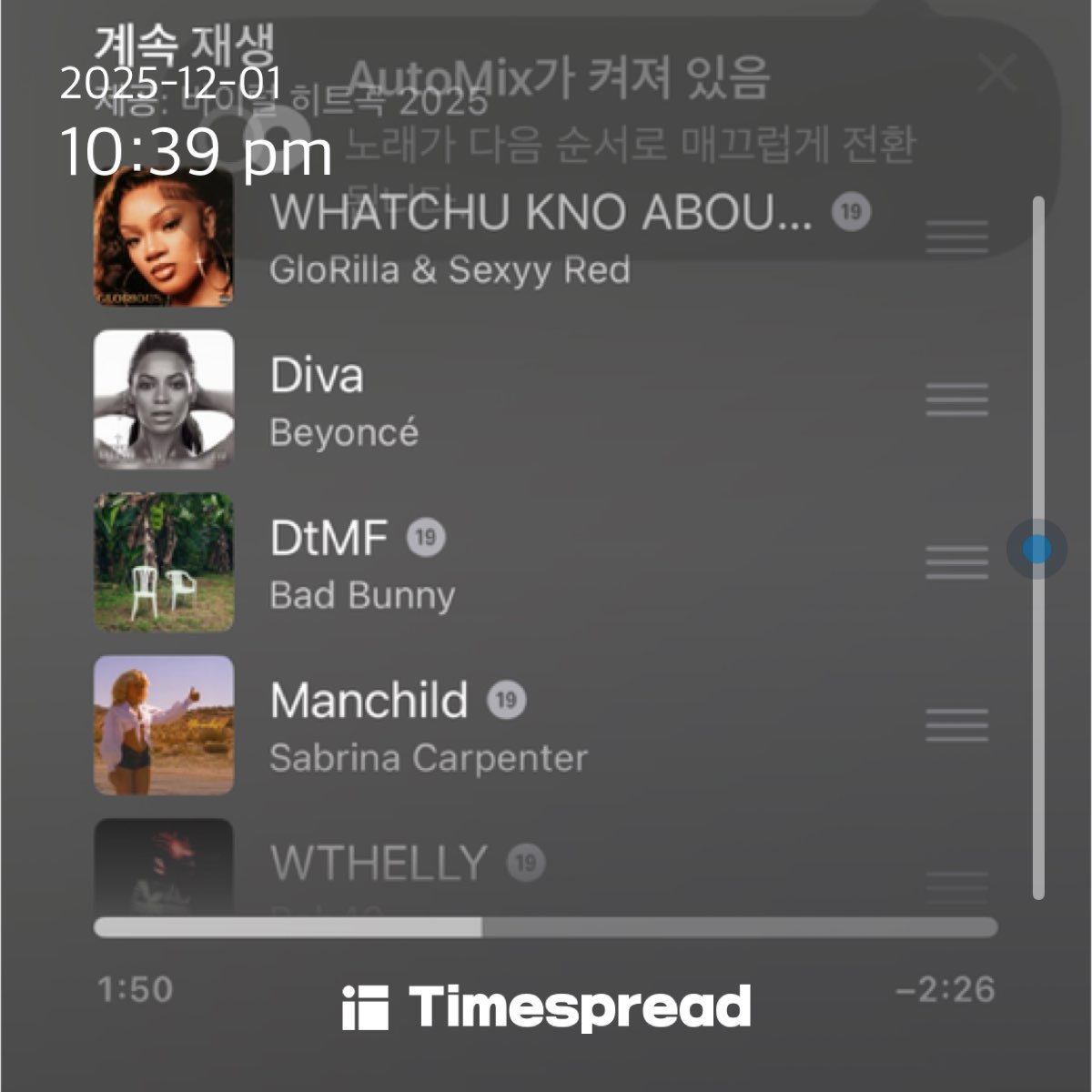
Task: Tap the reorder handle next to WHATCHU KNO ABOUT
Action: pos(956,237)
